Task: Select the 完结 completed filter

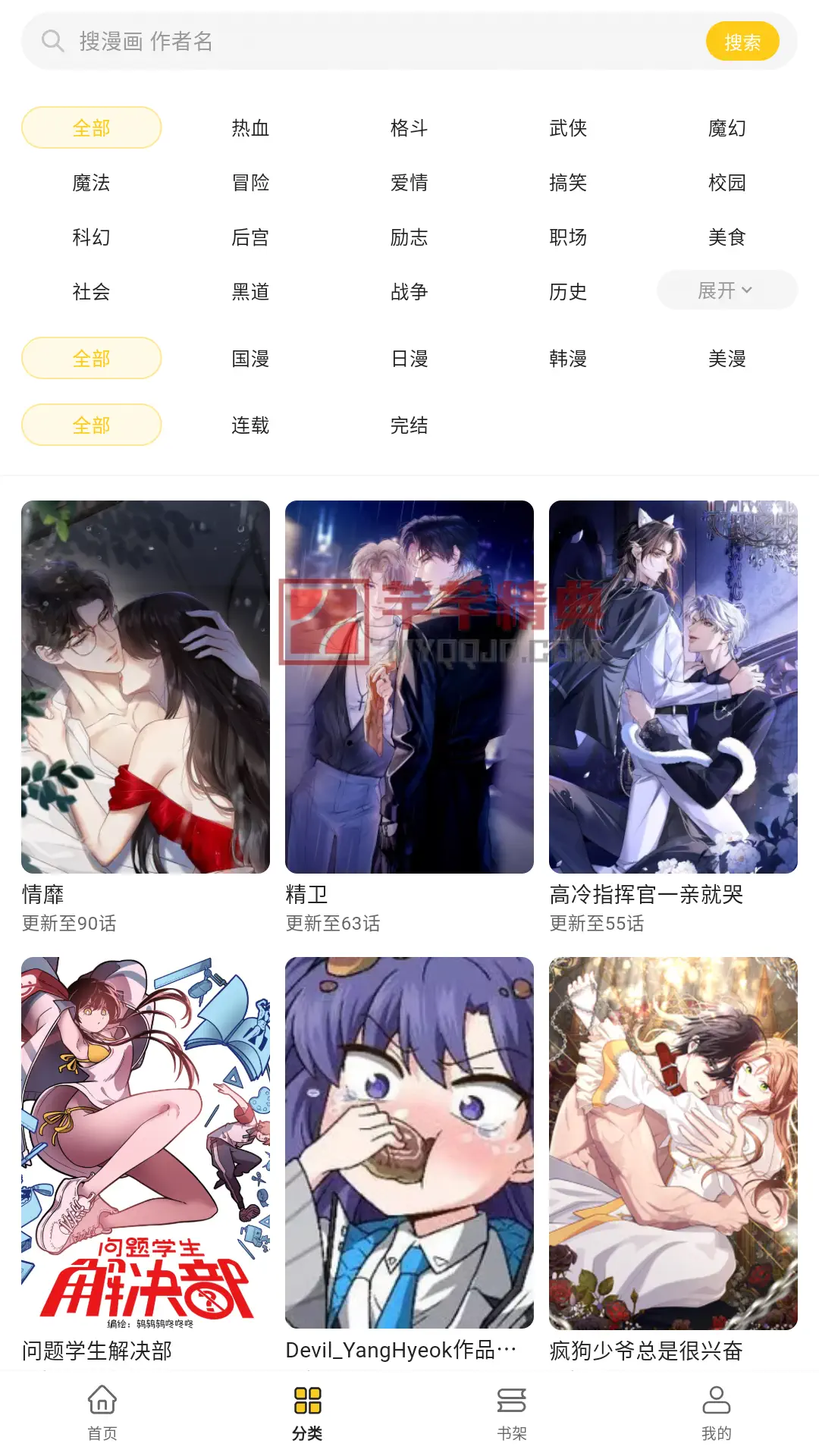Action: 409,425
